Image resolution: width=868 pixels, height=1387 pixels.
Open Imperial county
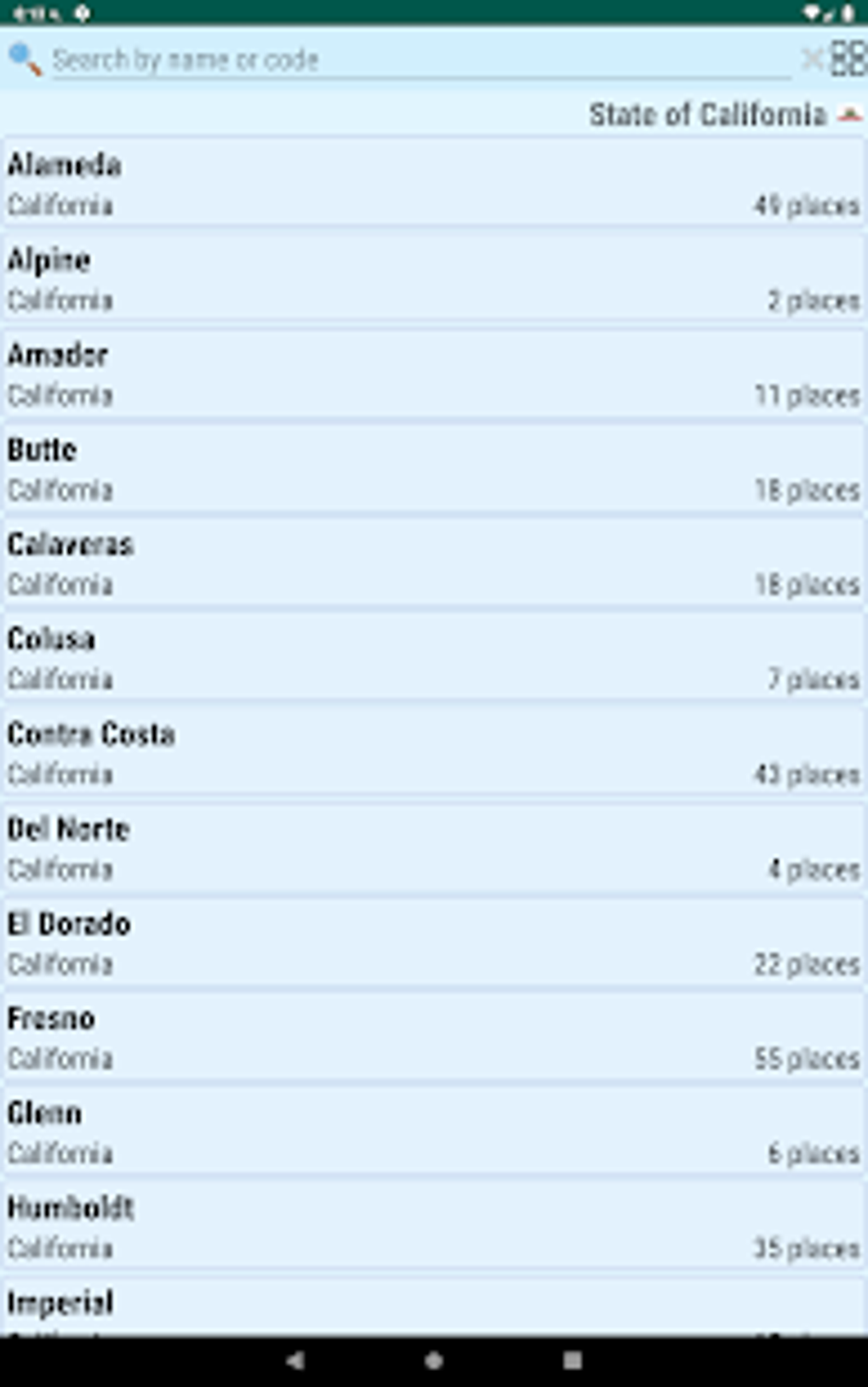(434, 1306)
